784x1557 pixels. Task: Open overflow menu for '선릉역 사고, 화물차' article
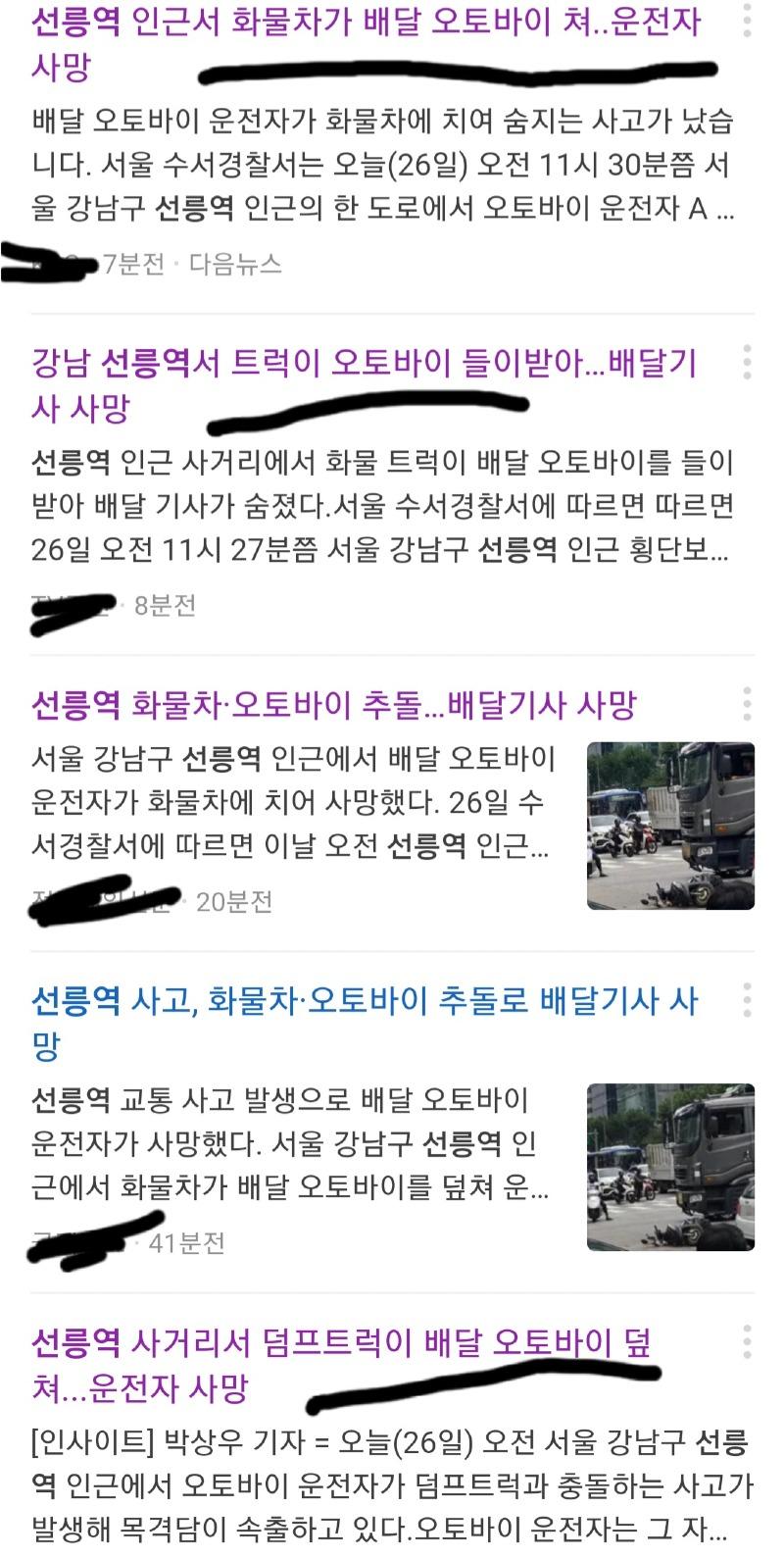[x=747, y=1000]
